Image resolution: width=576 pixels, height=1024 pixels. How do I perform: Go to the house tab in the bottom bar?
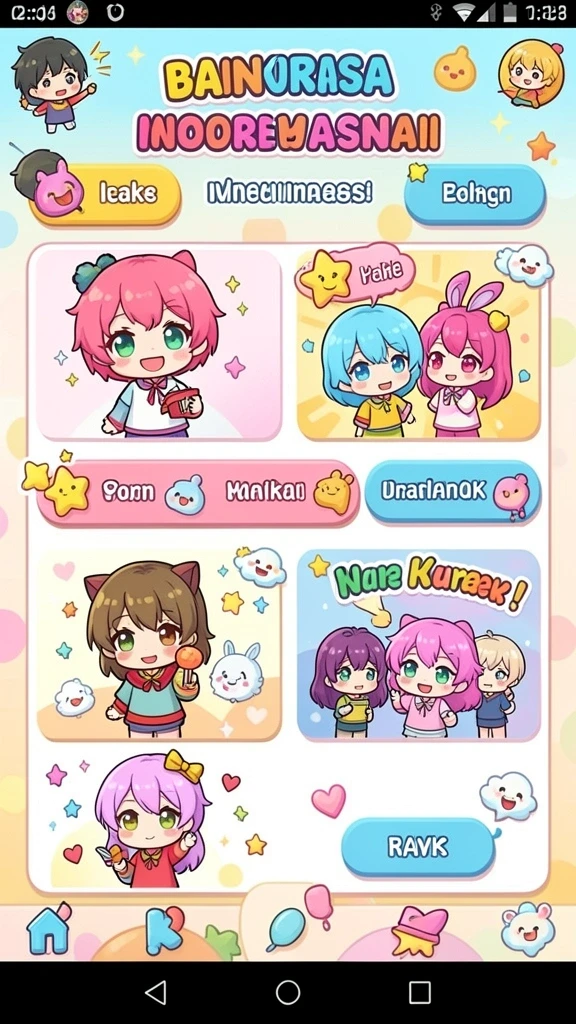[x=49, y=931]
